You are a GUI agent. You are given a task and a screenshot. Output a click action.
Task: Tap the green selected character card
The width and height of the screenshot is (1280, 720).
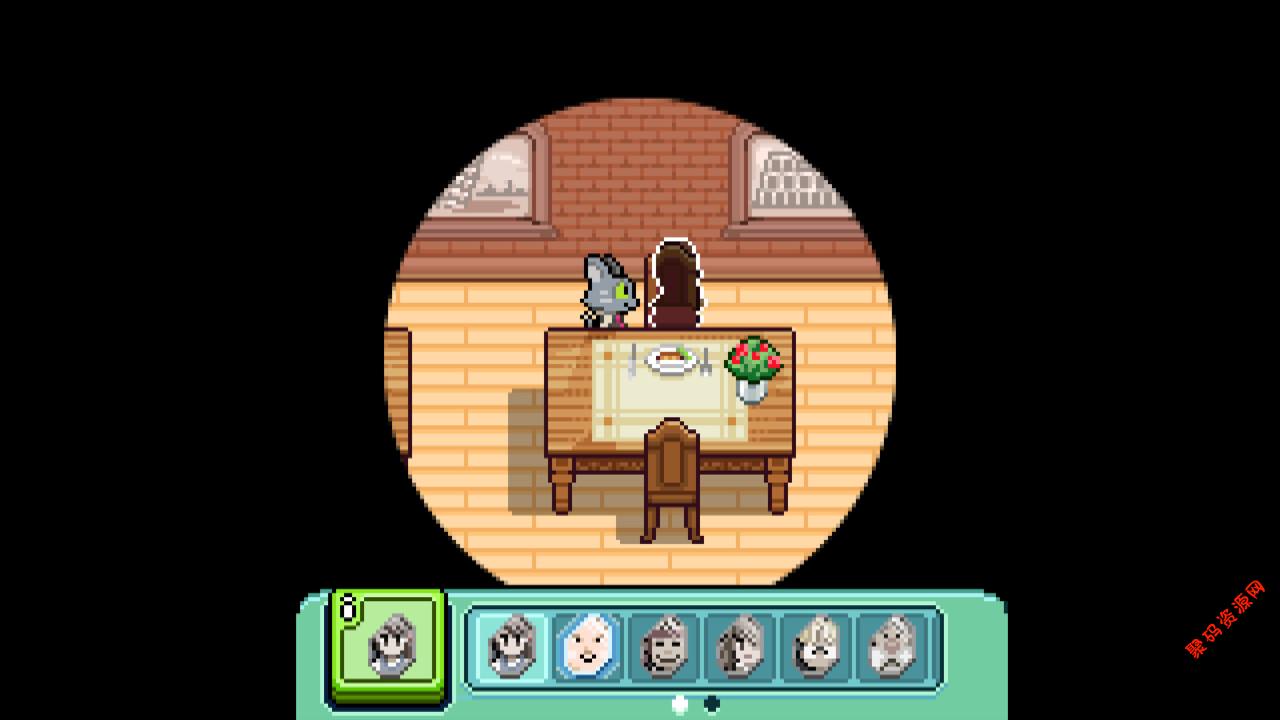pyautogui.click(x=388, y=645)
